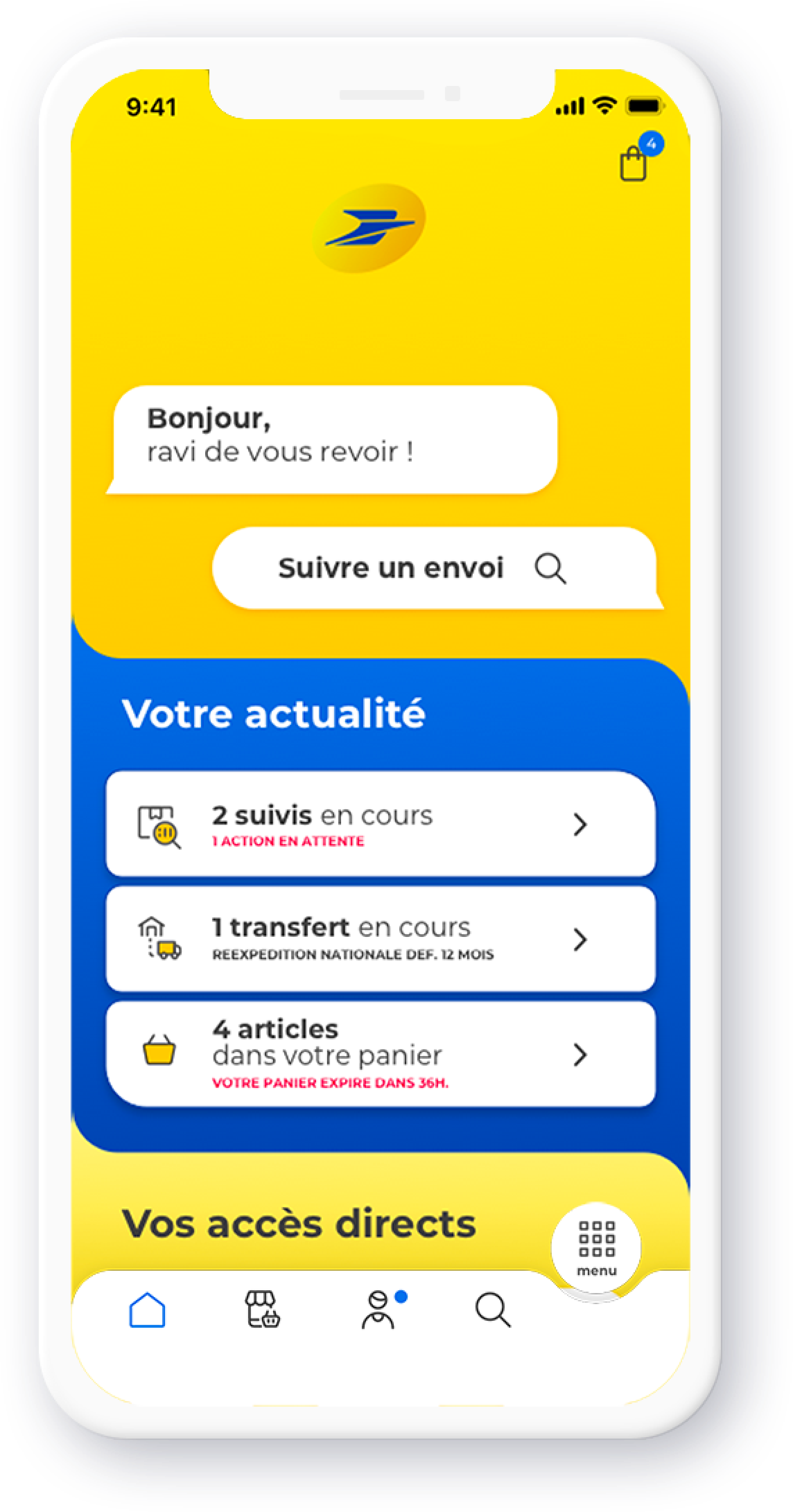793x1512 pixels.
Task: Open the menu grid button
Action: click(596, 1247)
